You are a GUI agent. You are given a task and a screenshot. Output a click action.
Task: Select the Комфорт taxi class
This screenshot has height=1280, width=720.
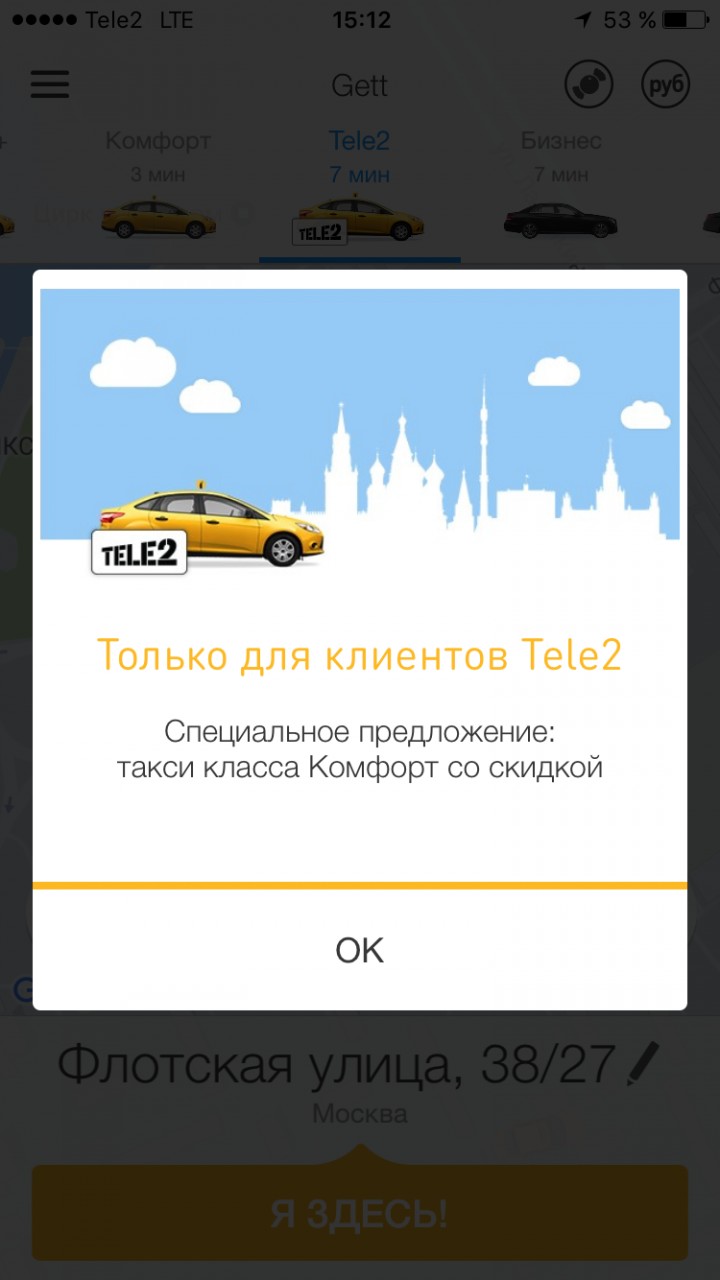(x=158, y=185)
